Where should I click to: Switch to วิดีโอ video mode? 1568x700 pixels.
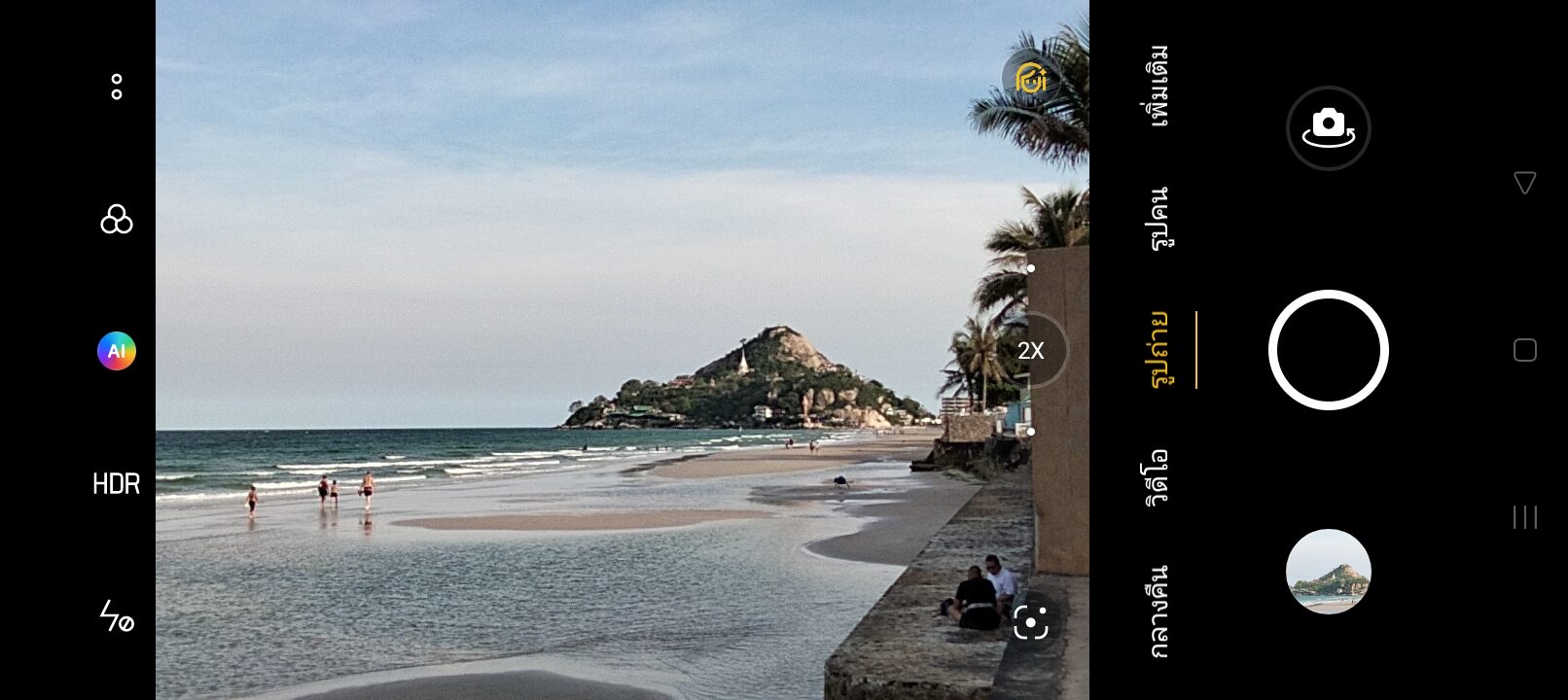tap(1158, 477)
